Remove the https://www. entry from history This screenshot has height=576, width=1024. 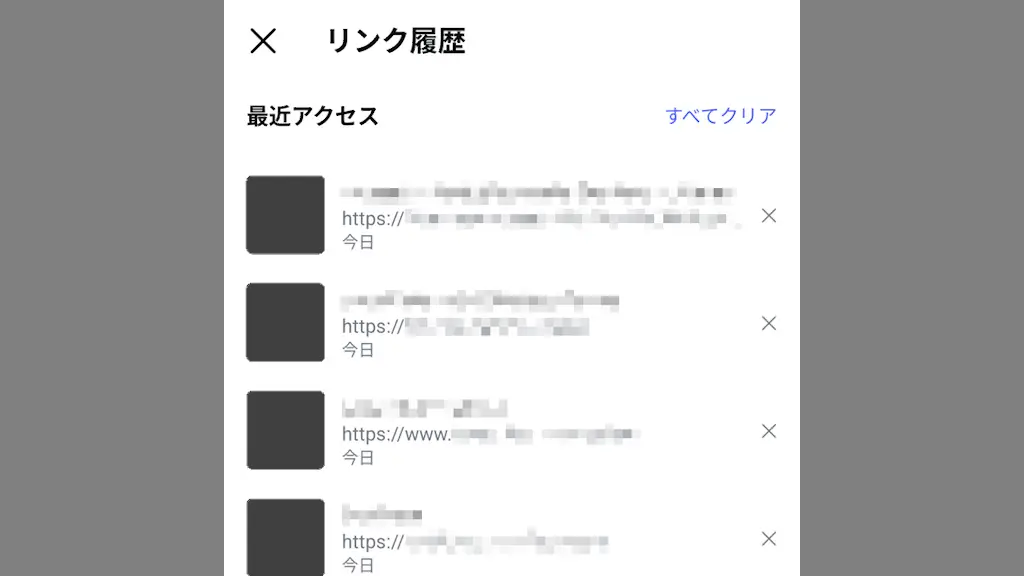(x=769, y=431)
